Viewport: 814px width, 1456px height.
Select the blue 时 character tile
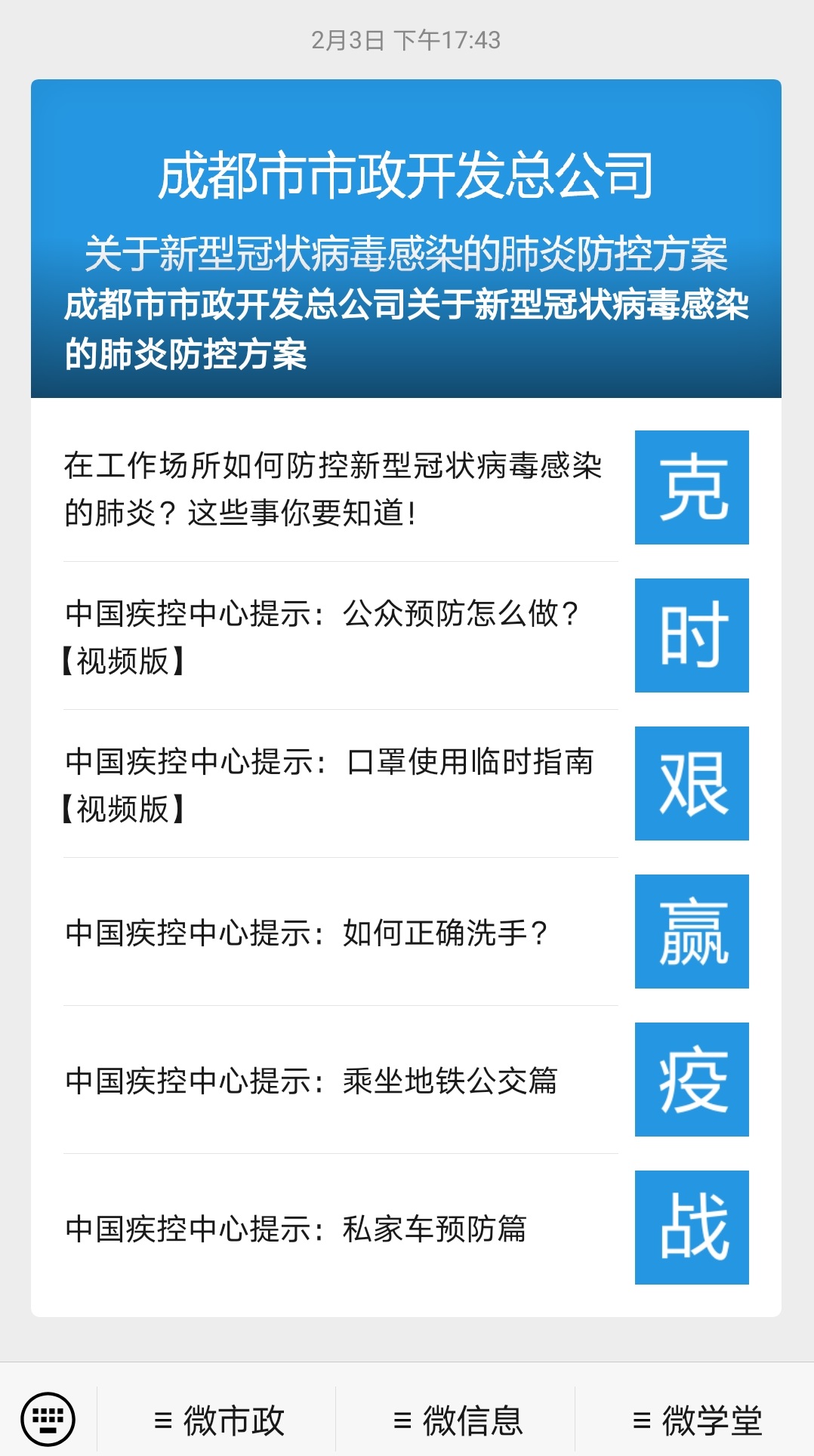coord(691,634)
